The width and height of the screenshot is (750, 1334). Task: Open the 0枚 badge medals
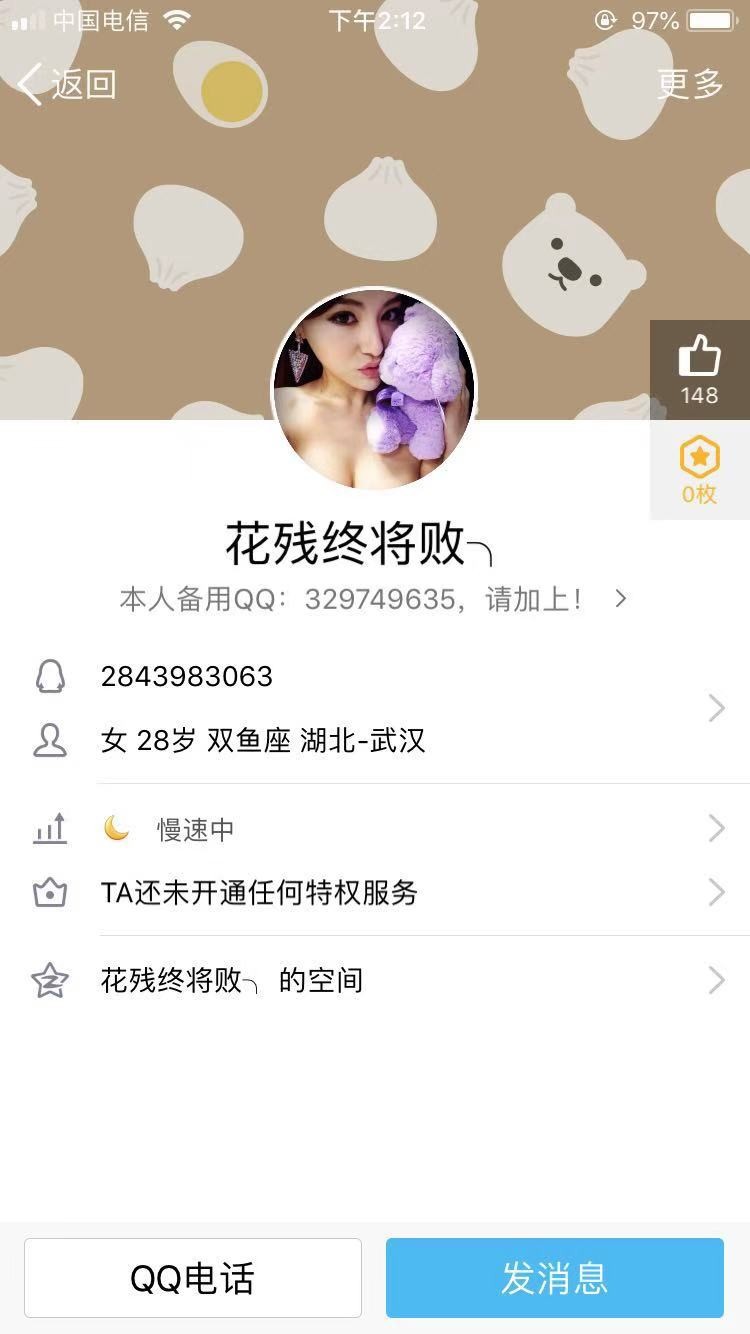[x=699, y=470]
